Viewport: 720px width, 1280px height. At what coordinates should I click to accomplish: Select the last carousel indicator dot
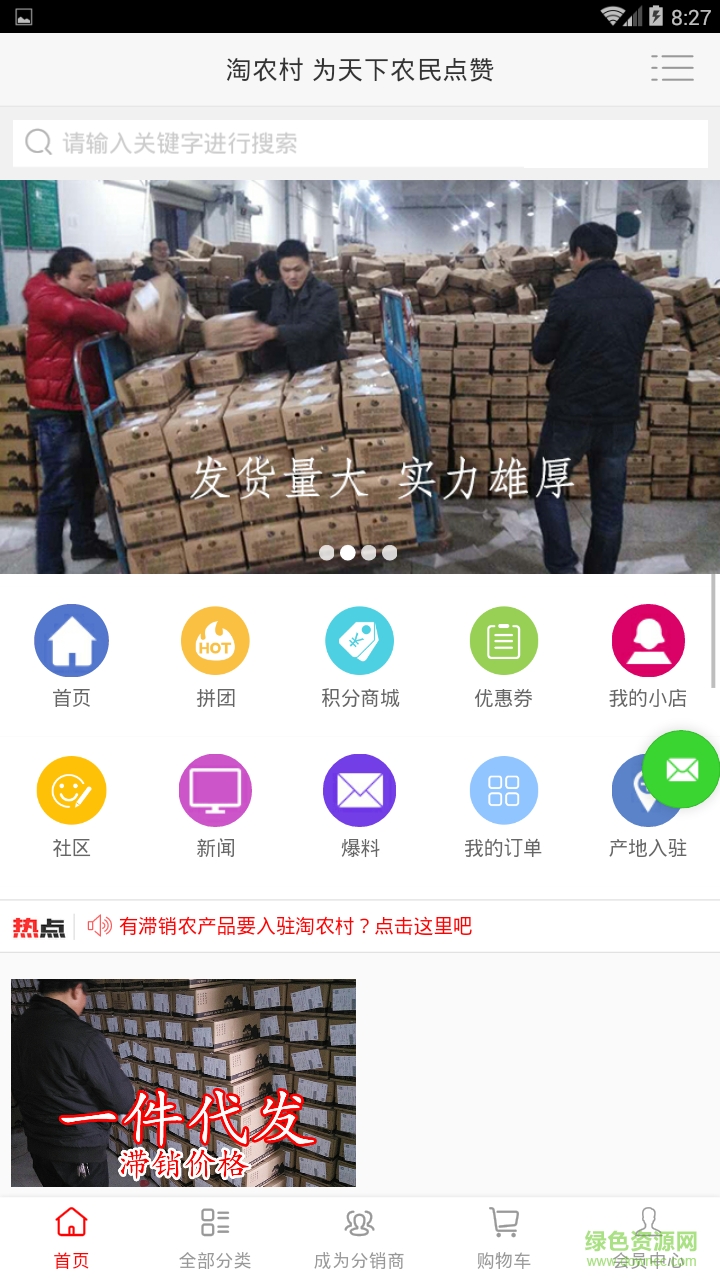(x=390, y=551)
